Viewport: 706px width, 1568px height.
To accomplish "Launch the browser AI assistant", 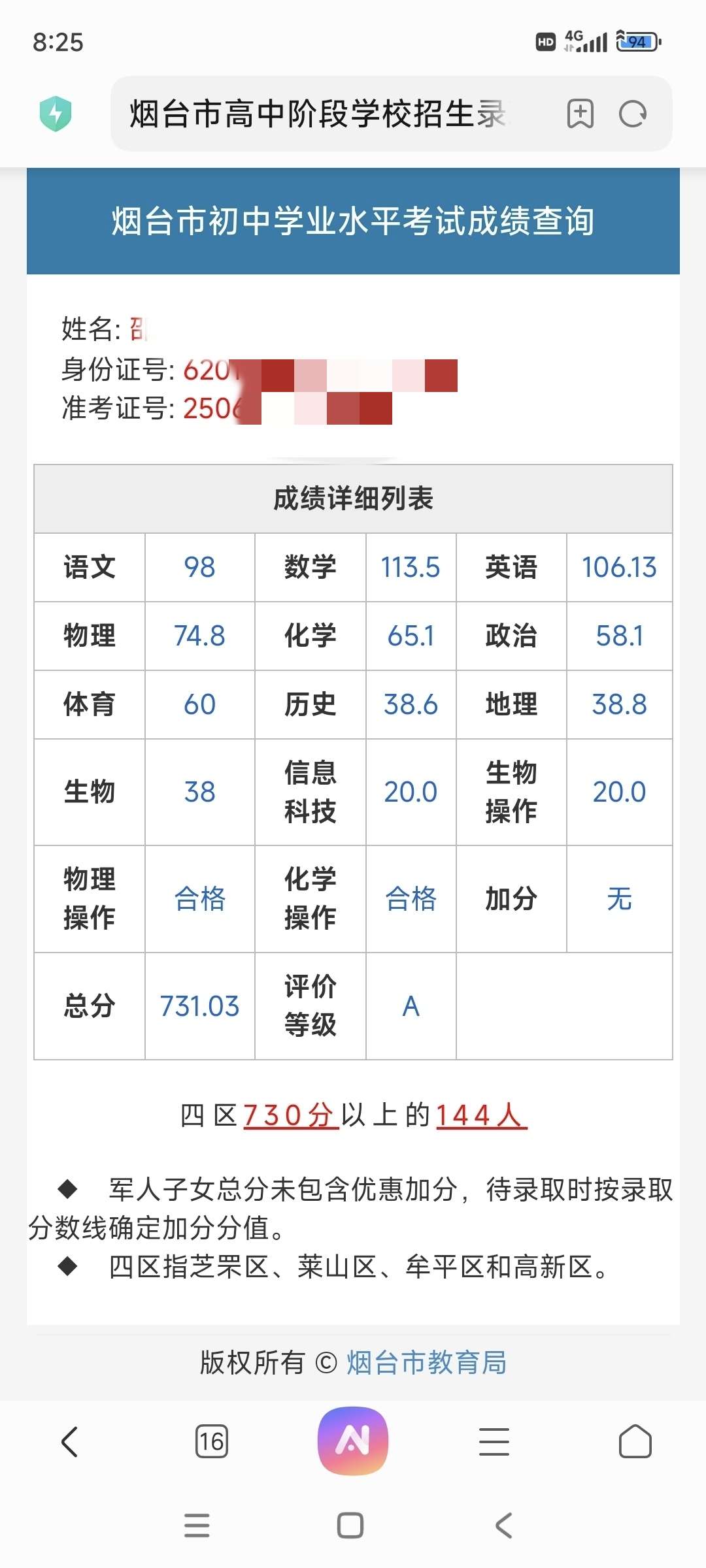I will [x=353, y=1440].
